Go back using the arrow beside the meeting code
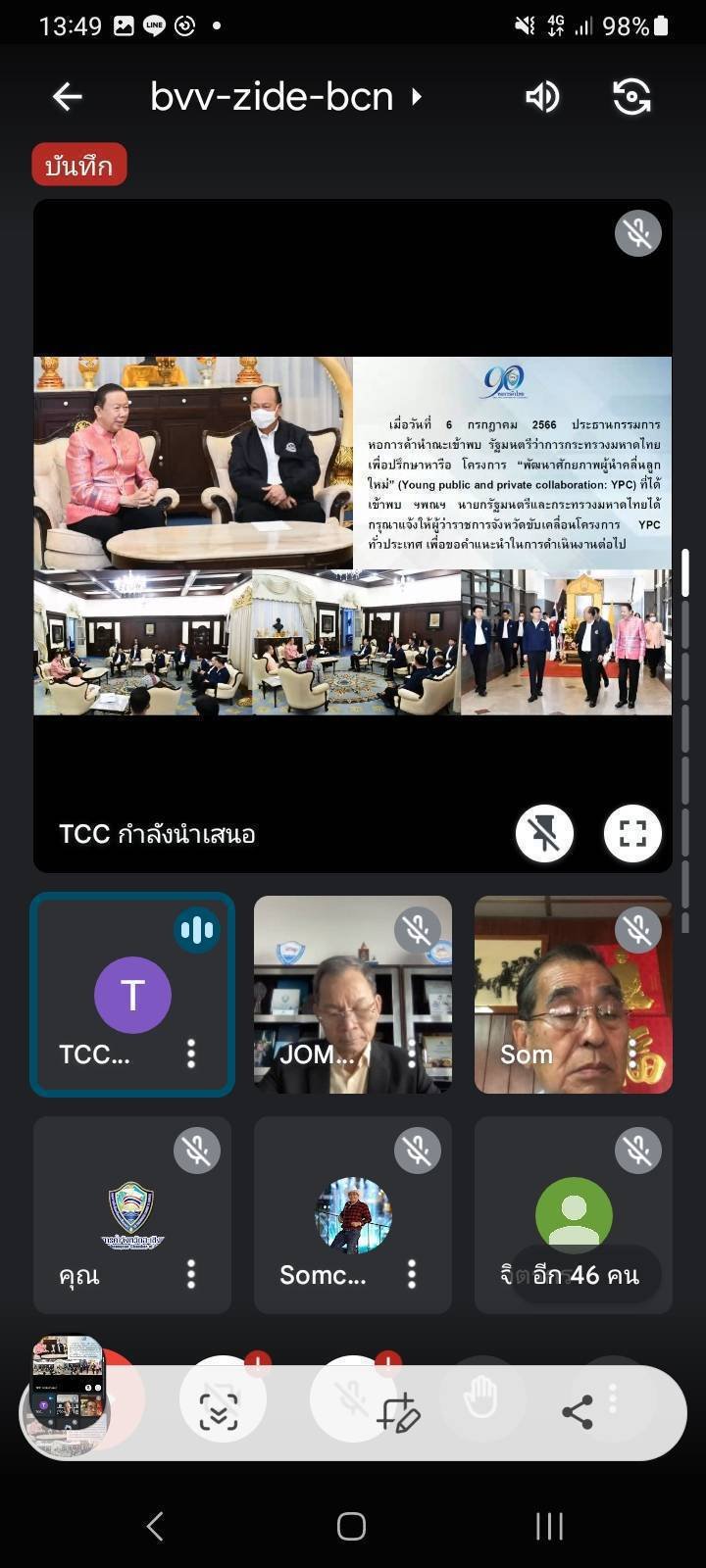706x1568 pixels. (67, 96)
